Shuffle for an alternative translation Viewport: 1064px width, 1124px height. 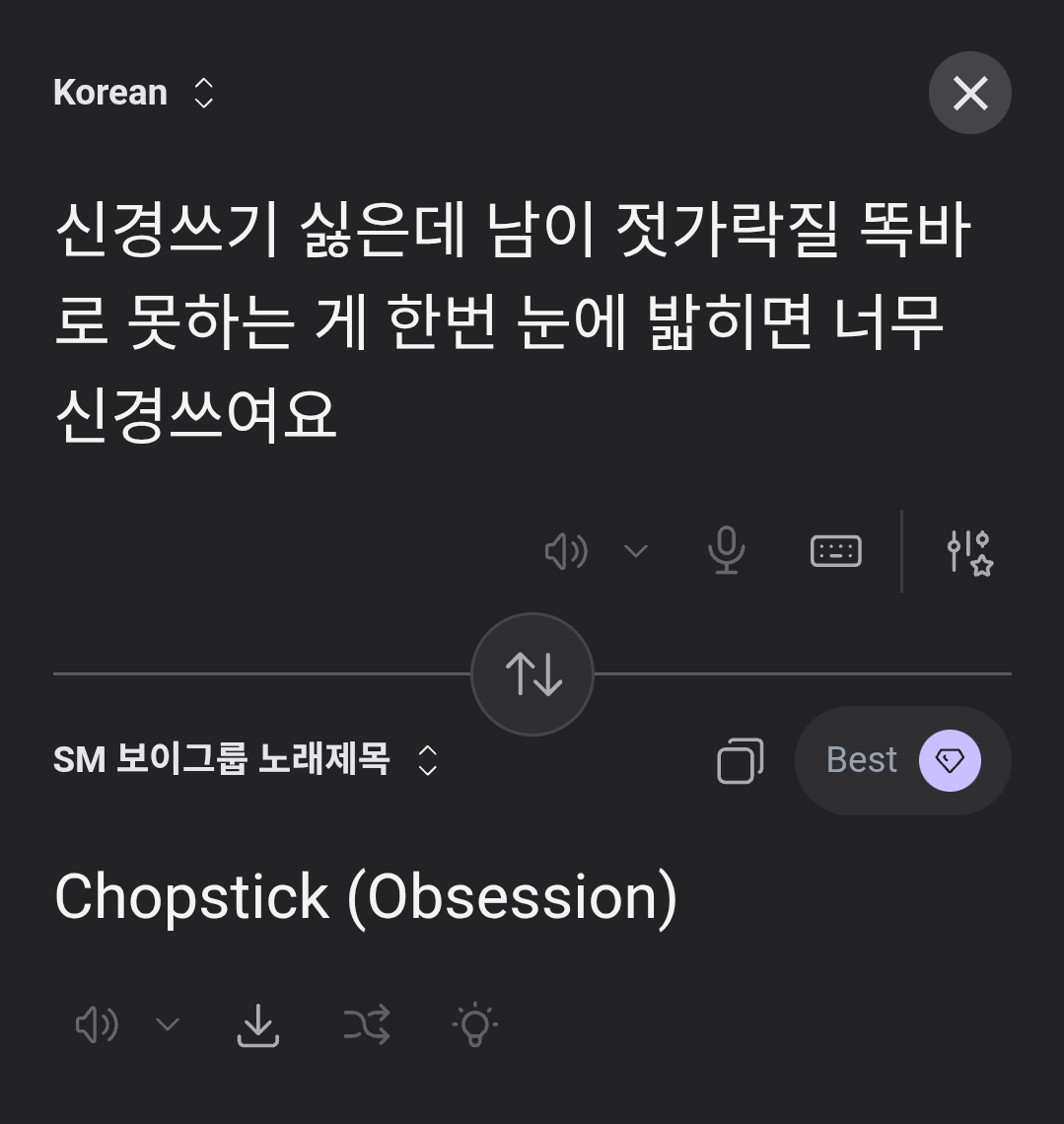click(367, 1025)
